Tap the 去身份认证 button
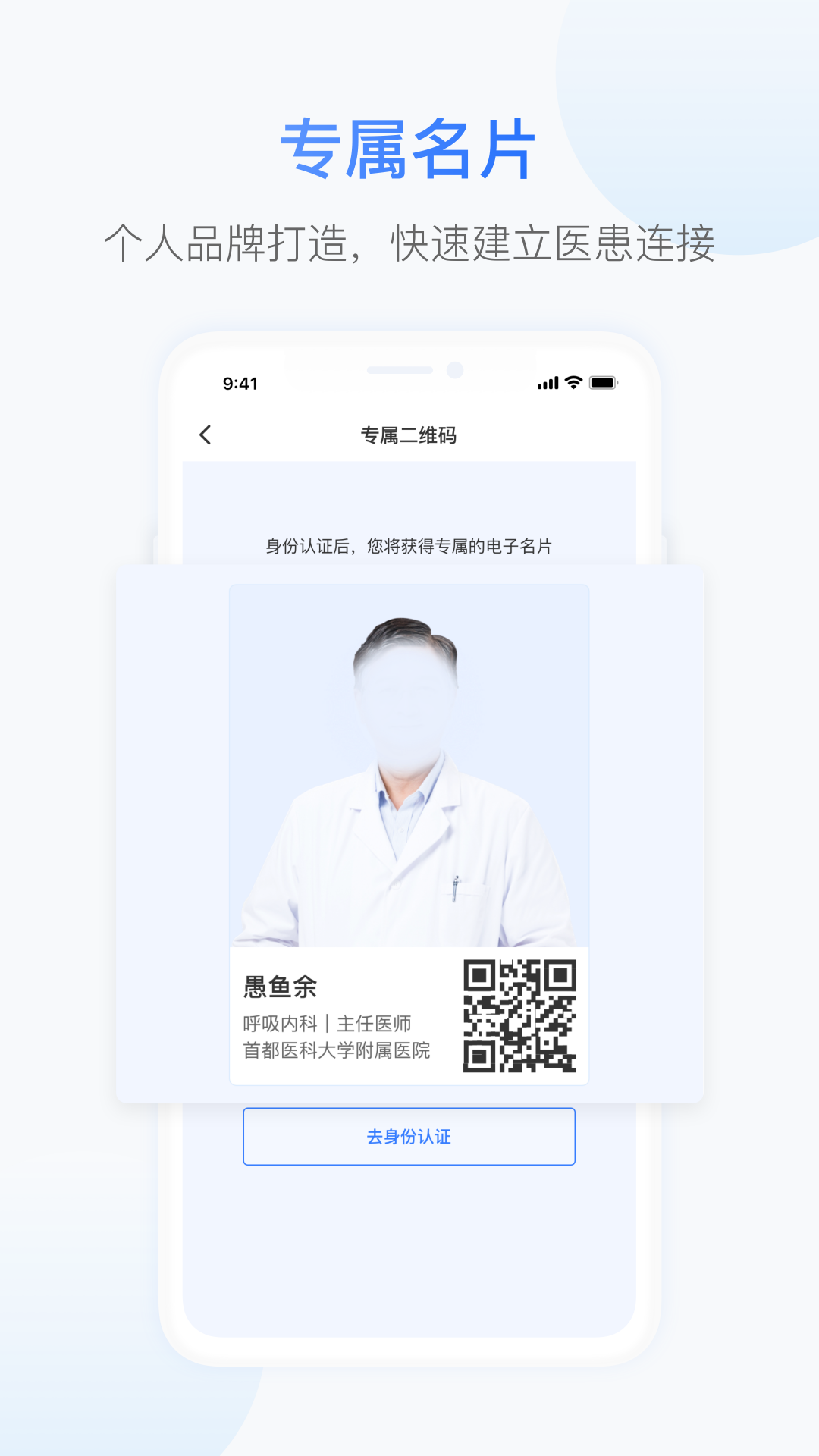The width and height of the screenshot is (819, 1456). tap(409, 1137)
